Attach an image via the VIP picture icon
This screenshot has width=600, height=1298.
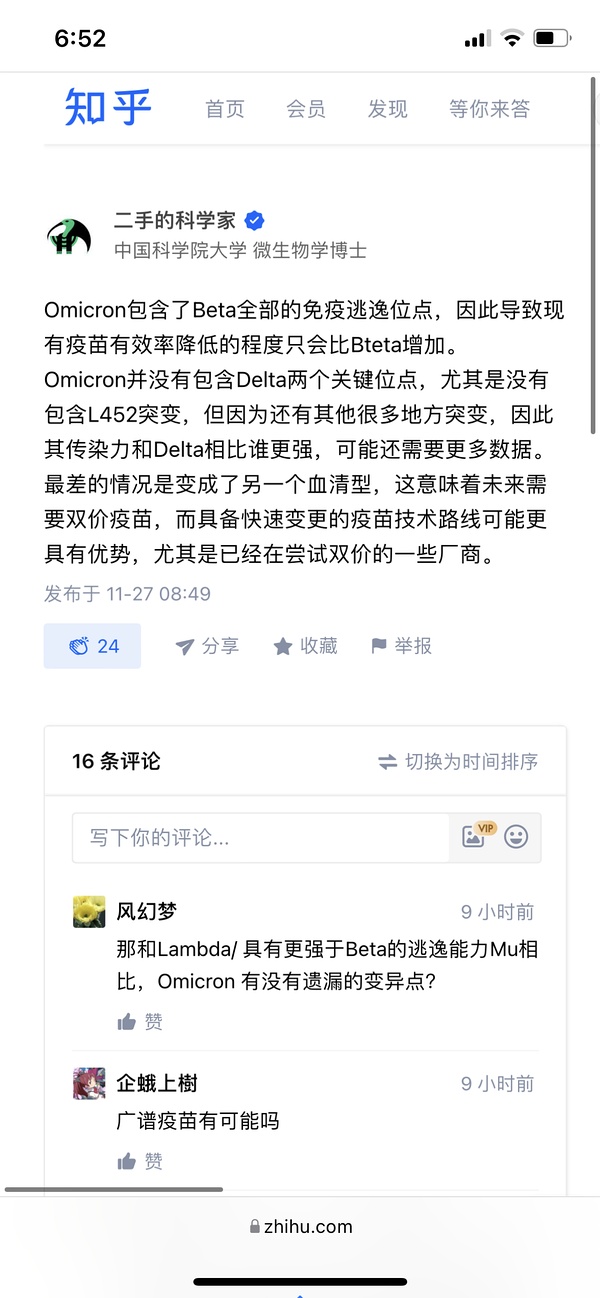tap(474, 837)
